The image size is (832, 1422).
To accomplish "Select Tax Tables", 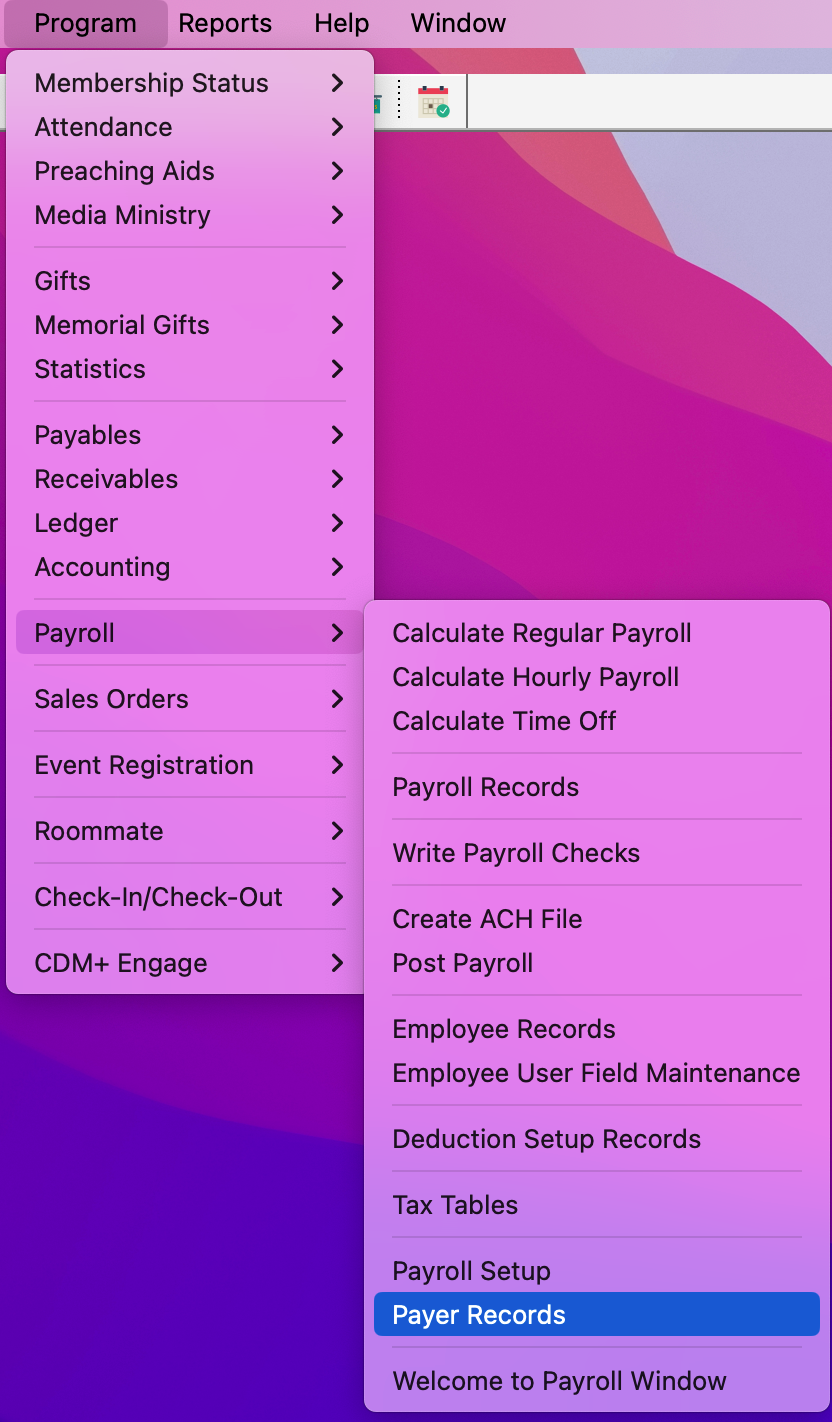I will coord(455,1205).
